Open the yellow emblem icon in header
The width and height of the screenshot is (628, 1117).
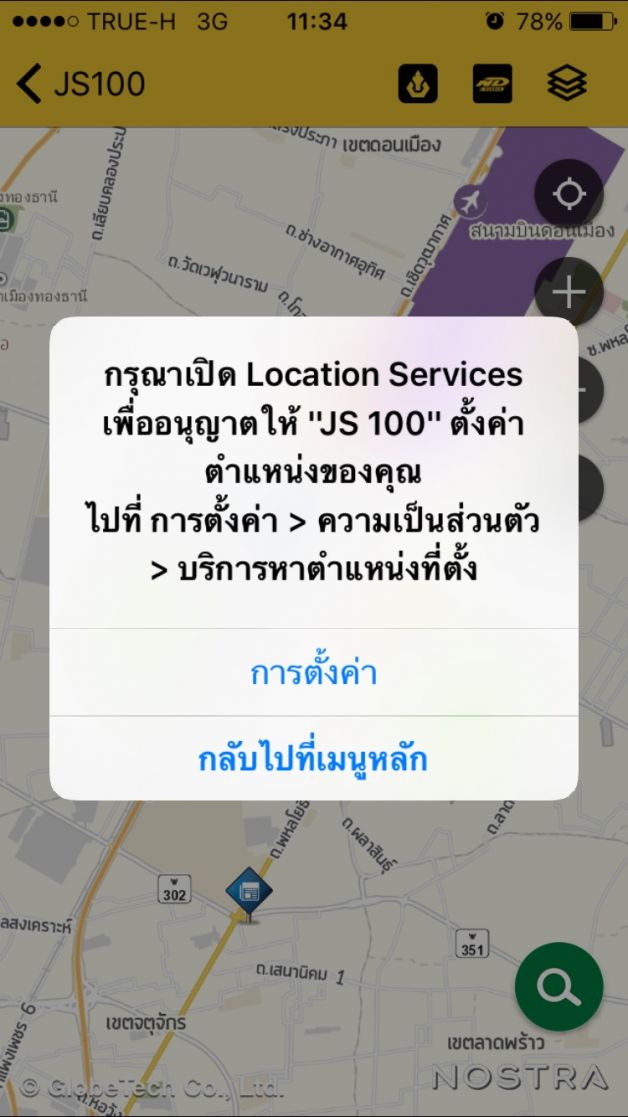418,84
